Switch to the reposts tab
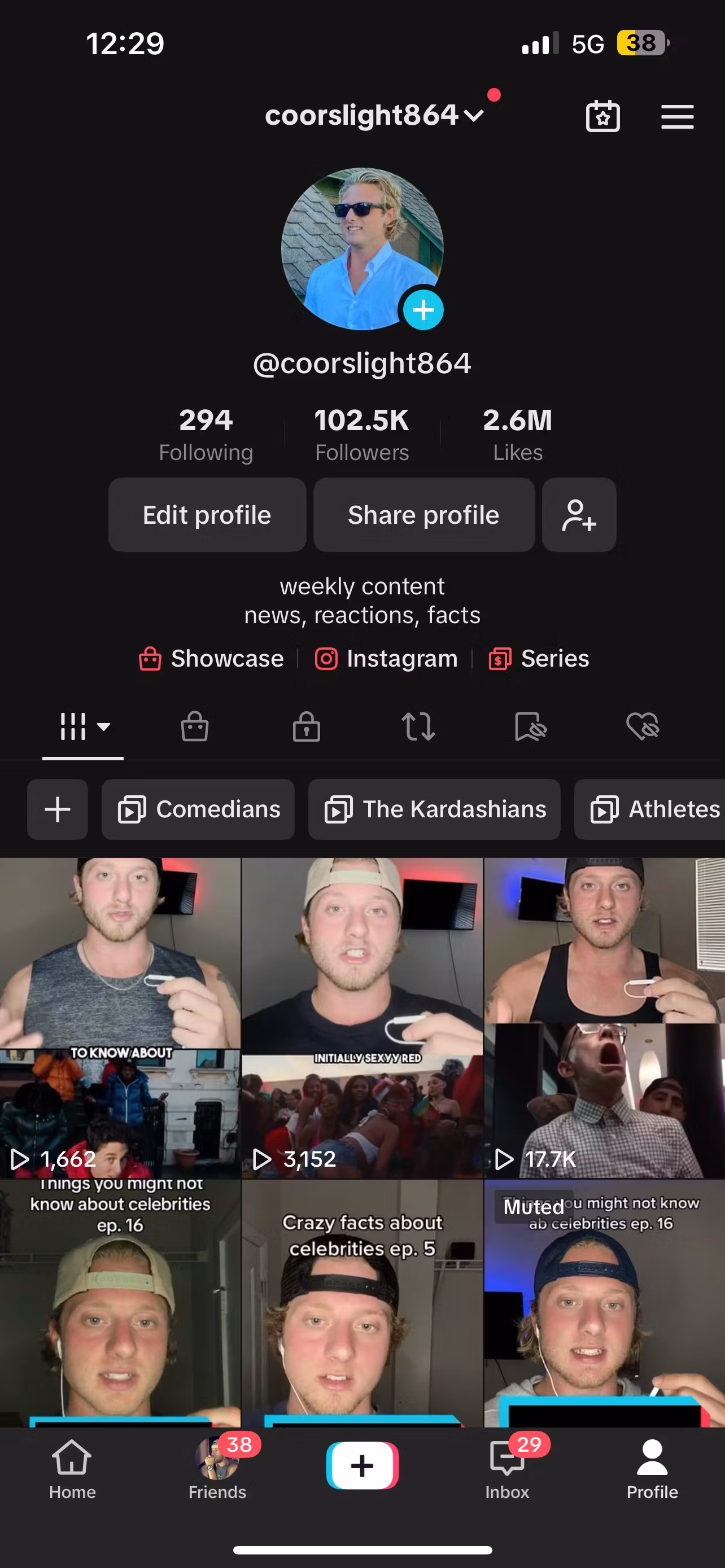This screenshot has height=1568, width=725. (x=418, y=726)
